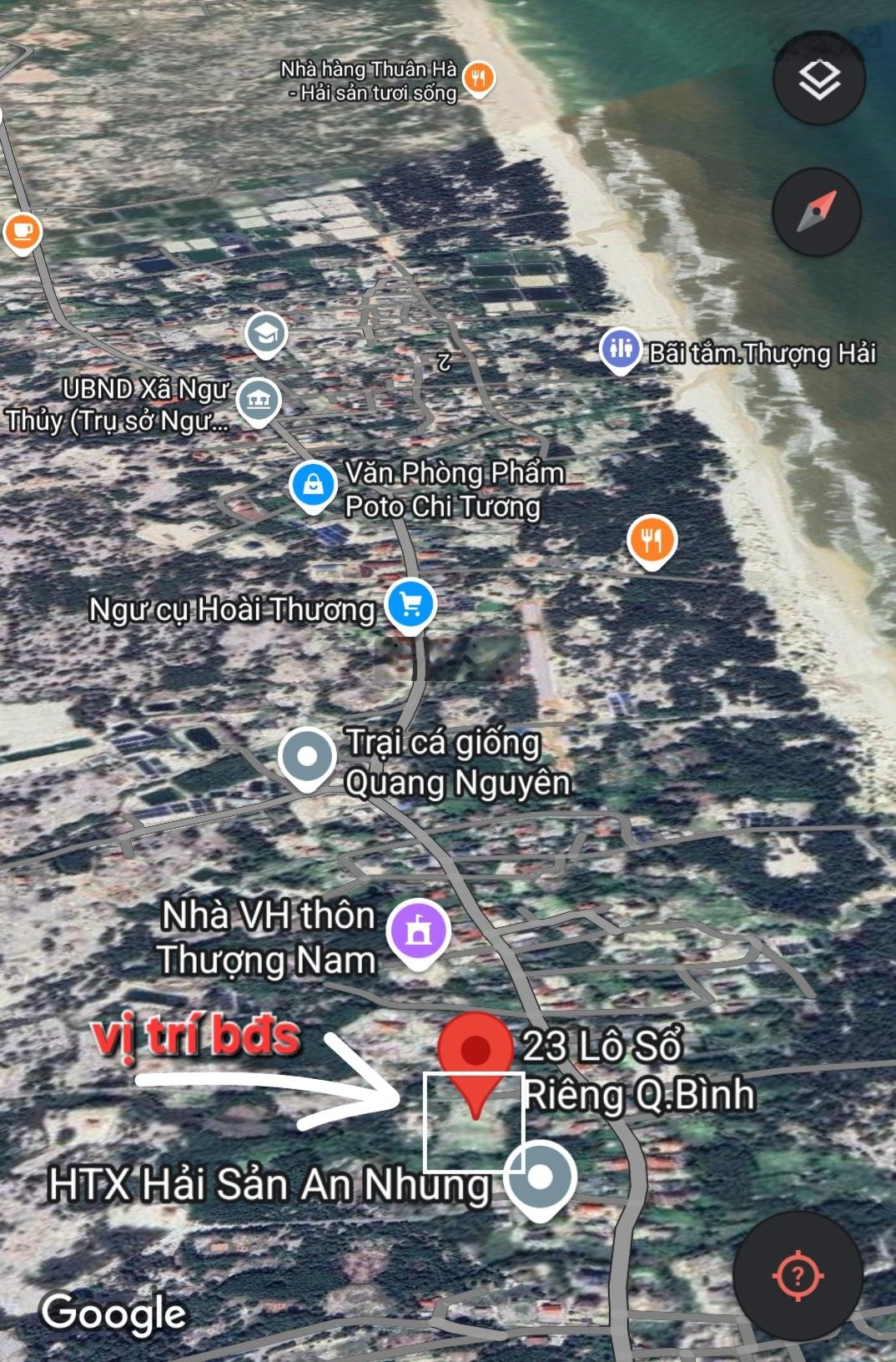This screenshot has width=896, height=1362.
Task: Center the map on my location
Action: pyautogui.click(x=798, y=1275)
